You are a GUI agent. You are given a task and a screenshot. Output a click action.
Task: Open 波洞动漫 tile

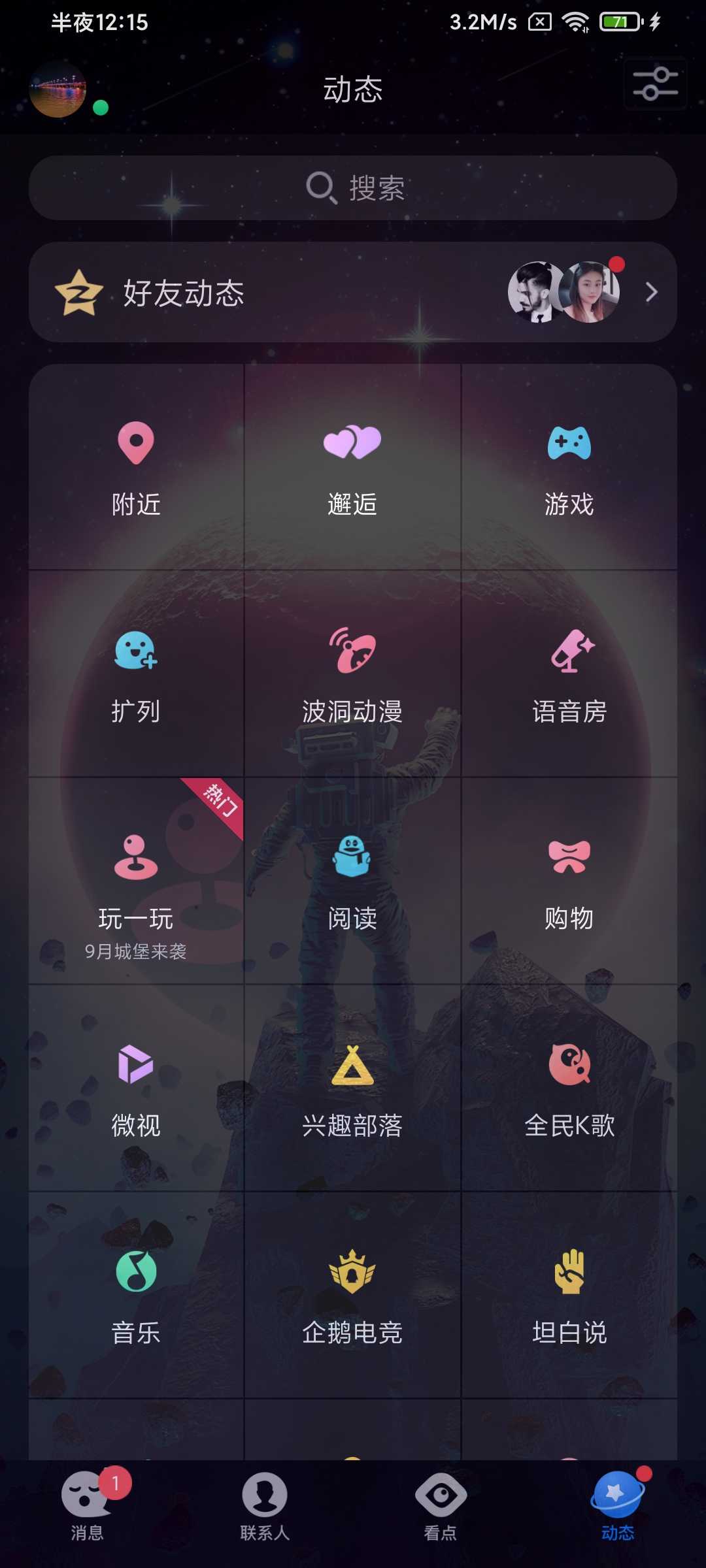[x=353, y=674]
